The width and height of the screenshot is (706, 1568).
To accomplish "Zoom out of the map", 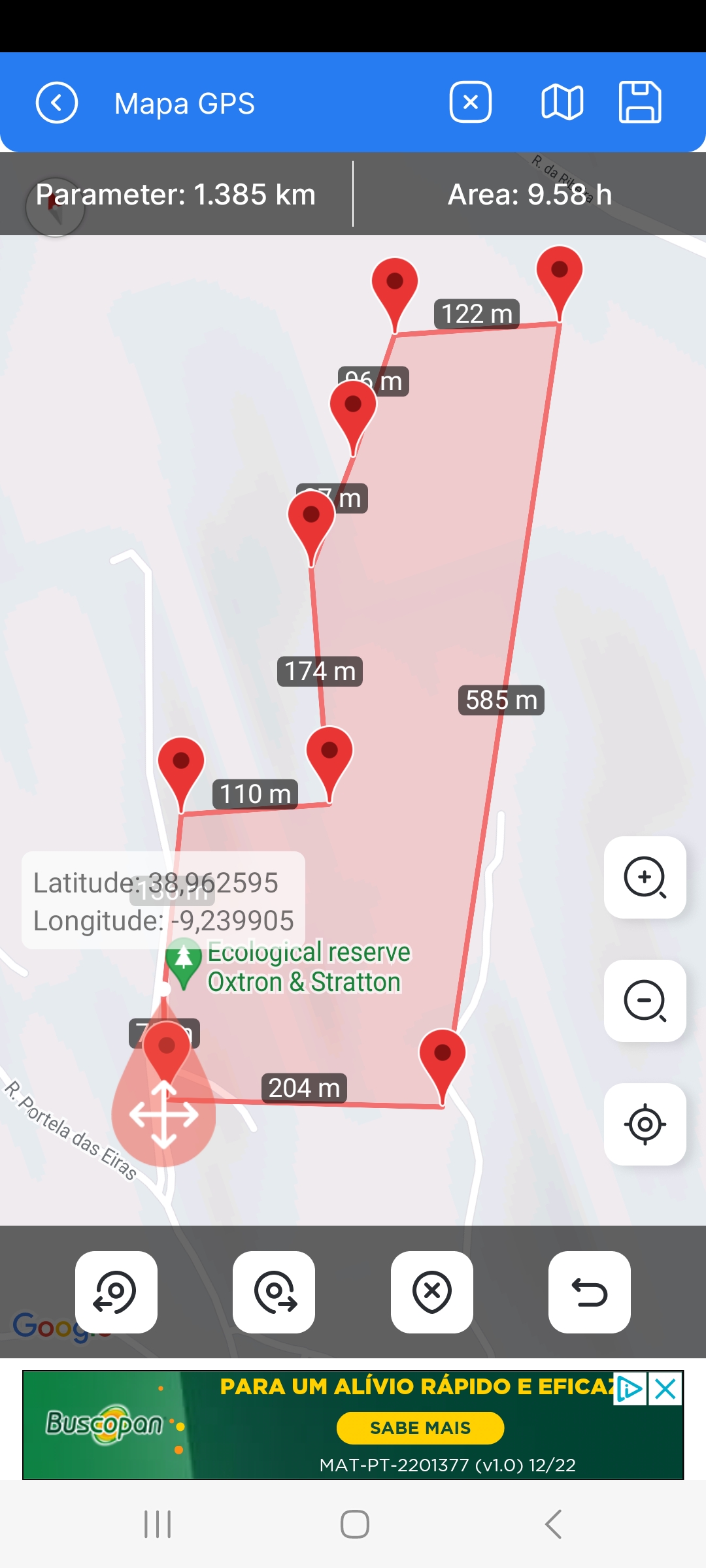I will coord(645,1000).
